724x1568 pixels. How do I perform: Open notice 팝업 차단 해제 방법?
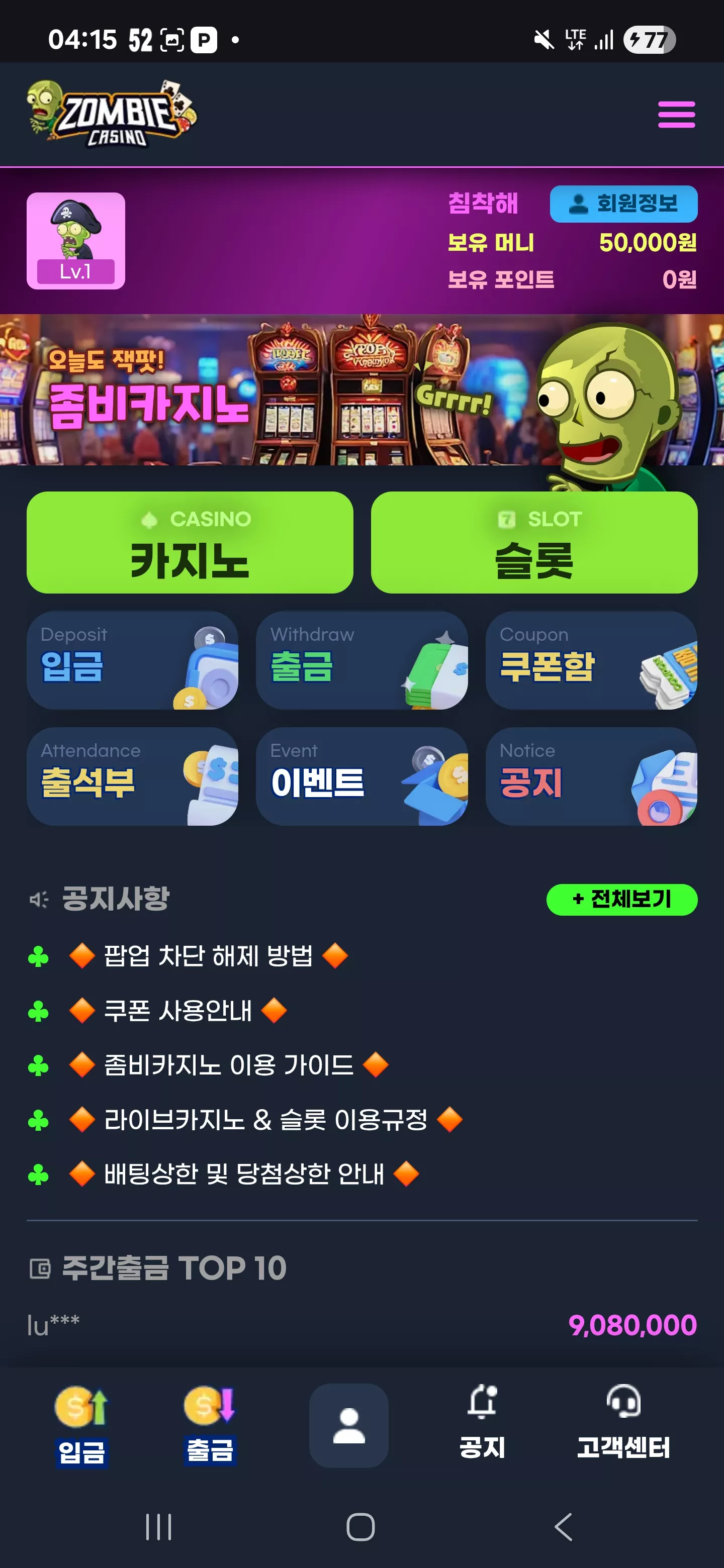click(x=208, y=956)
